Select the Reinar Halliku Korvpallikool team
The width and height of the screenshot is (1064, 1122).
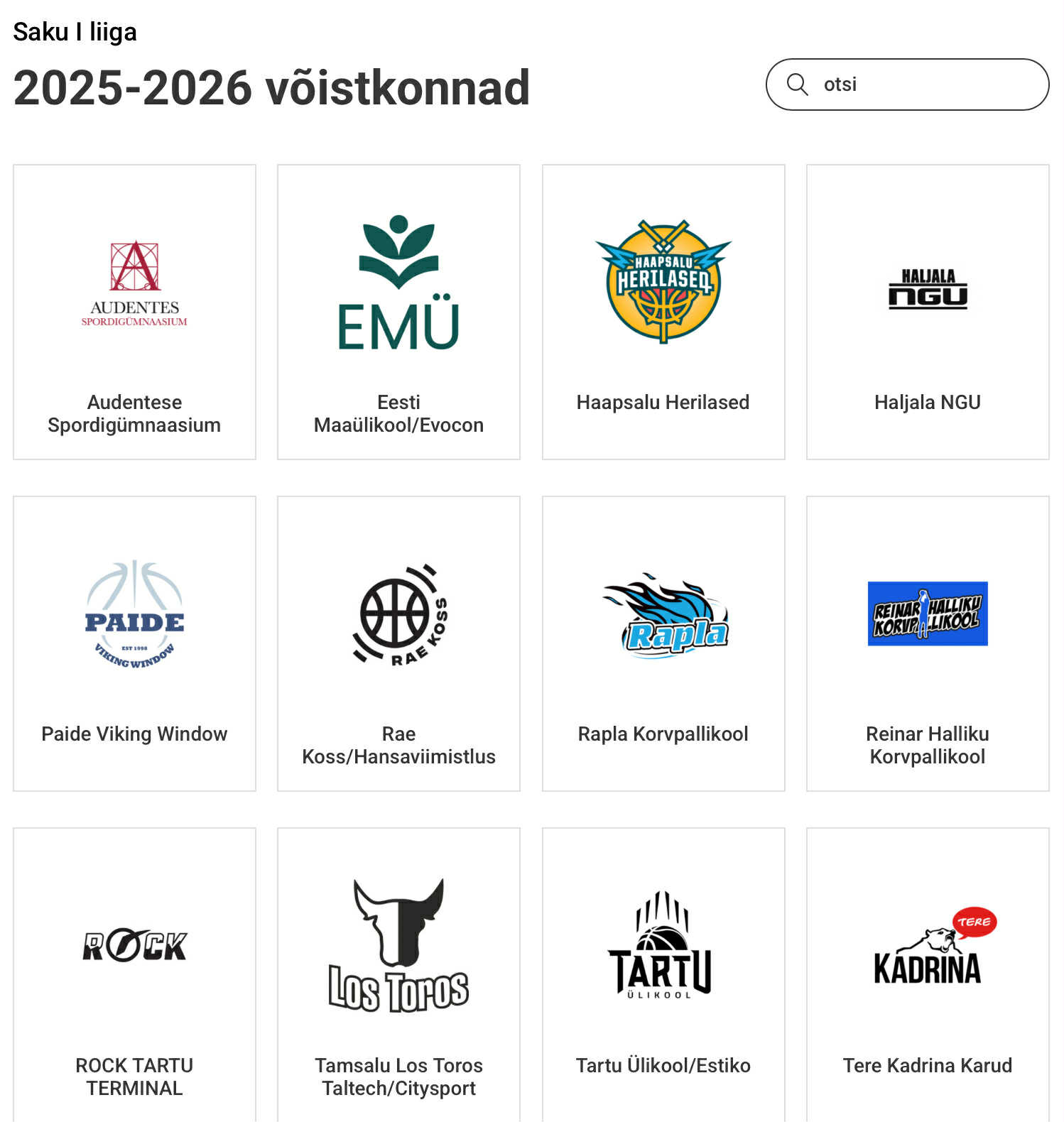[927, 643]
